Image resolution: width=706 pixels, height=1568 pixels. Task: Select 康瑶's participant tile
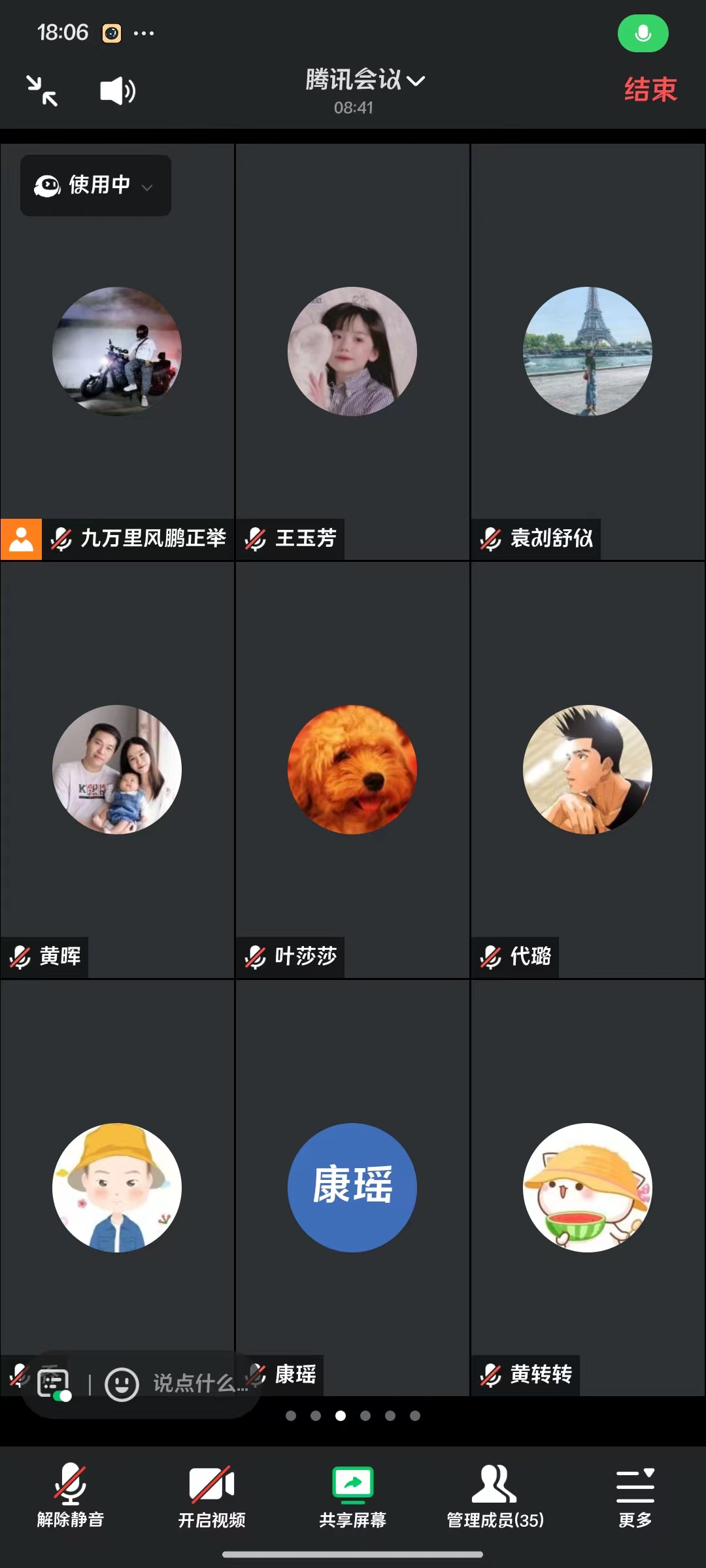[352, 1188]
